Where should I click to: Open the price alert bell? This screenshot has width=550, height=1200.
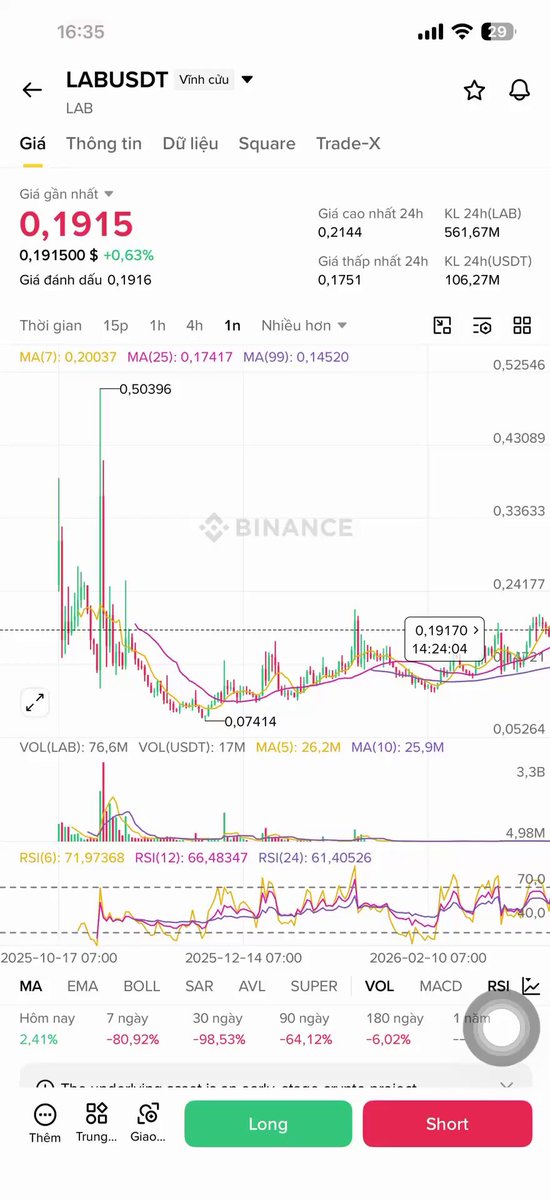pyautogui.click(x=519, y=90)
